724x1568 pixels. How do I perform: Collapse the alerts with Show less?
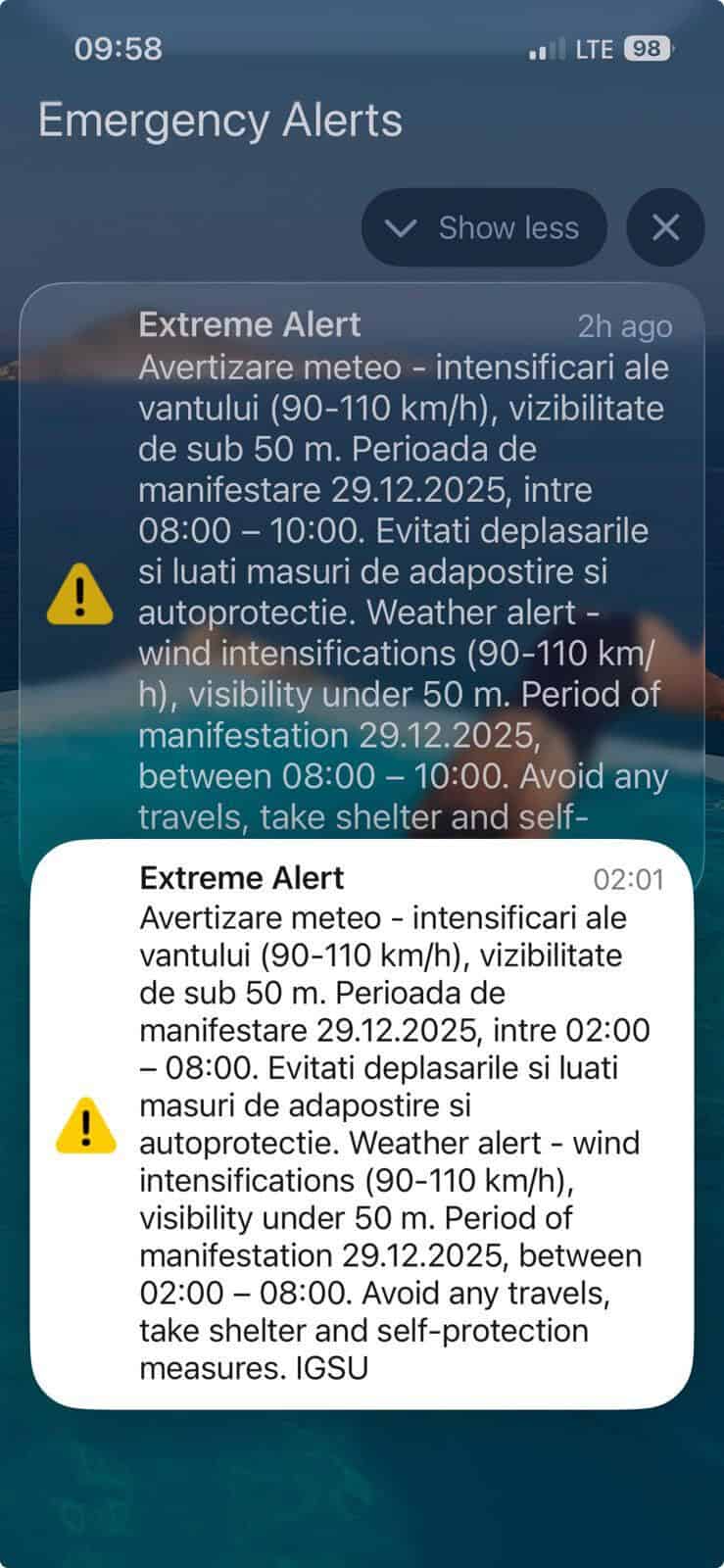484,228
